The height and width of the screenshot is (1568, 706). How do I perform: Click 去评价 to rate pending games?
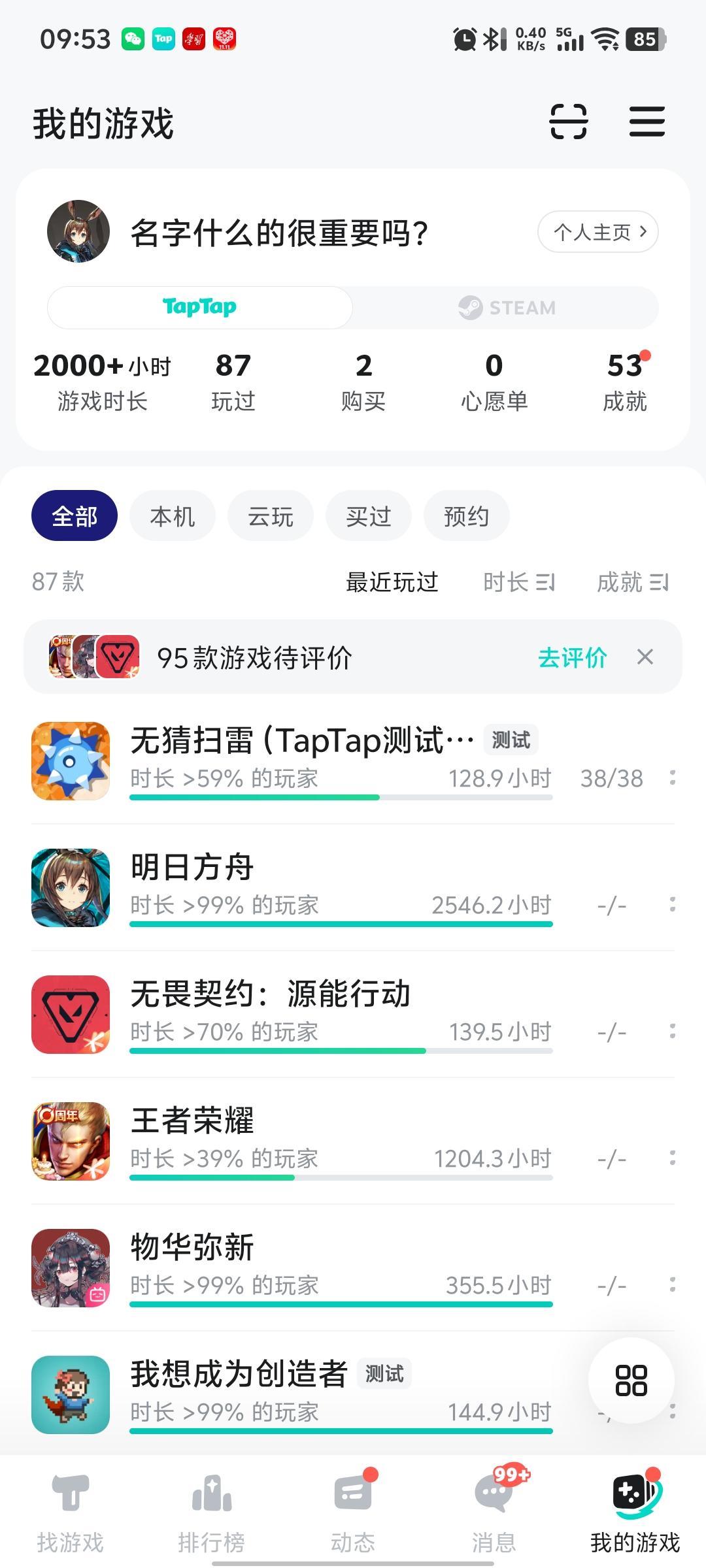coord(572,659)
